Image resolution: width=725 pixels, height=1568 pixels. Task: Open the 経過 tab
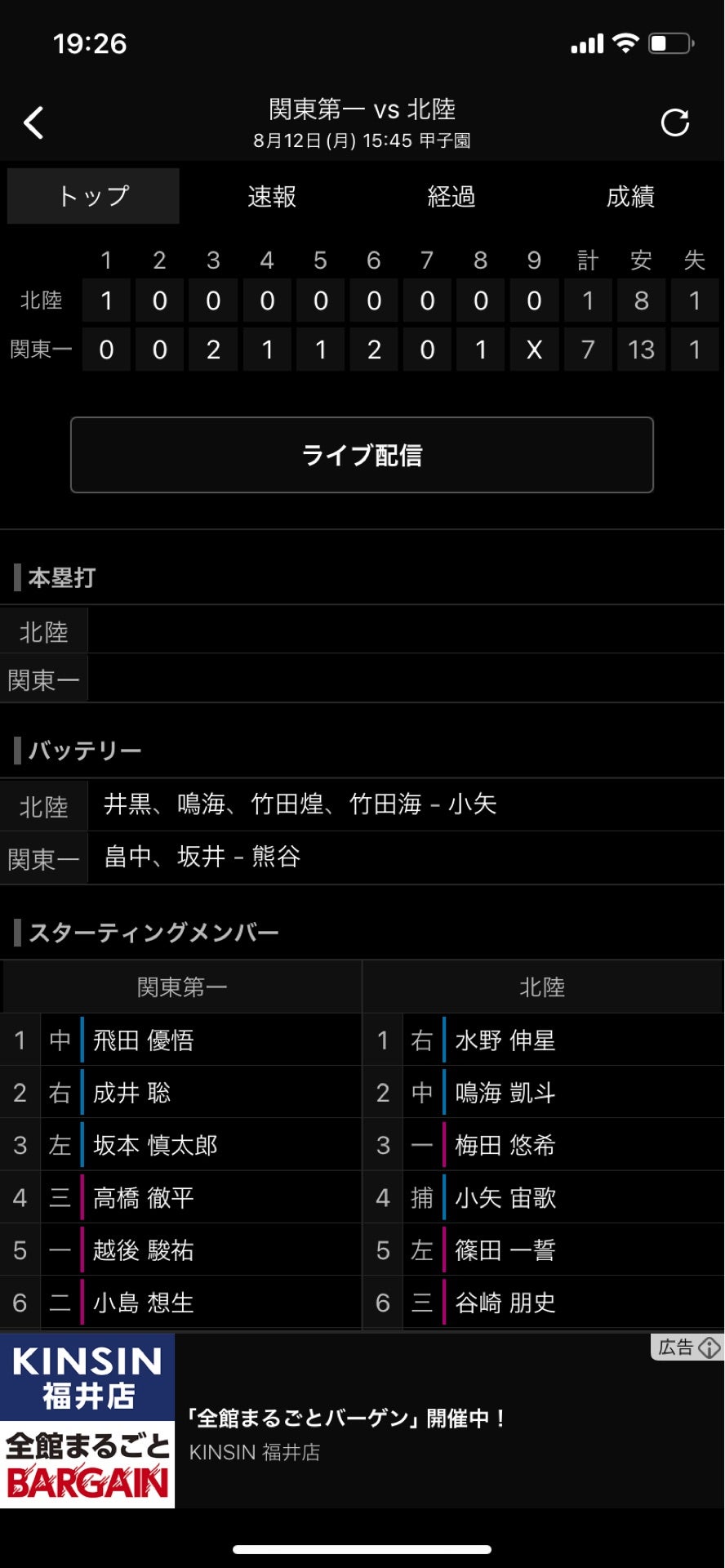point(451,197)
